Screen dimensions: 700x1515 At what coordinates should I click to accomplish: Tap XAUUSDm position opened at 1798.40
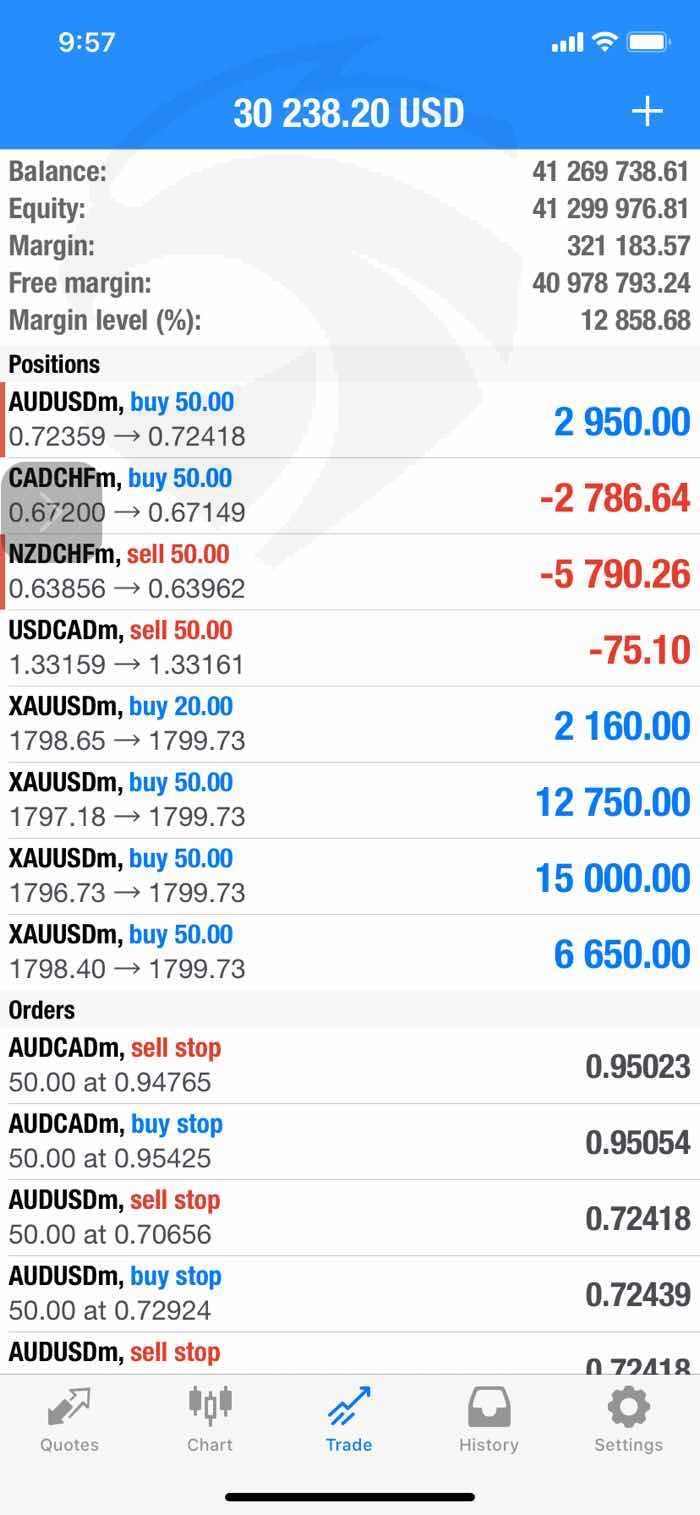tap(350, 952)
